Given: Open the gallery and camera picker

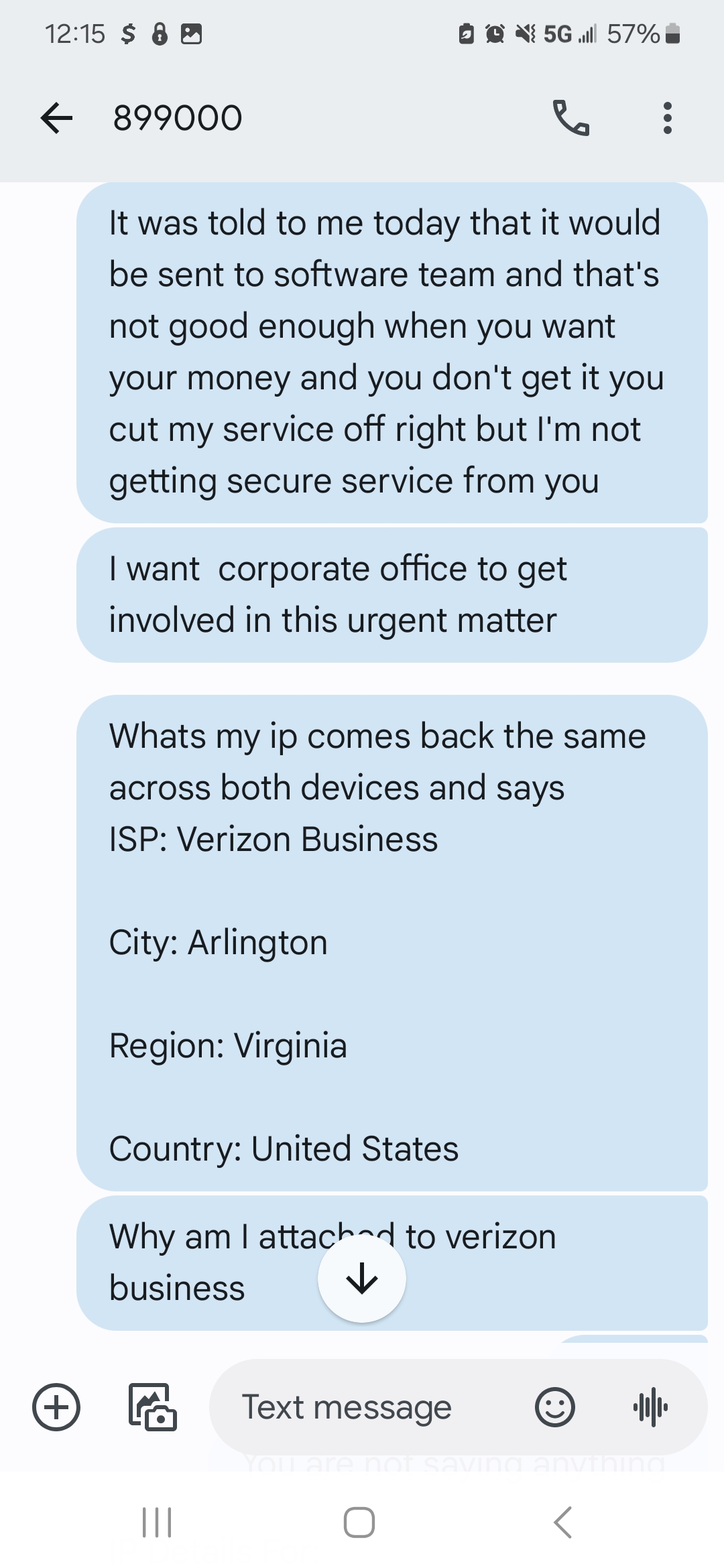Looking at the screenshot, I should point(153,1407).
